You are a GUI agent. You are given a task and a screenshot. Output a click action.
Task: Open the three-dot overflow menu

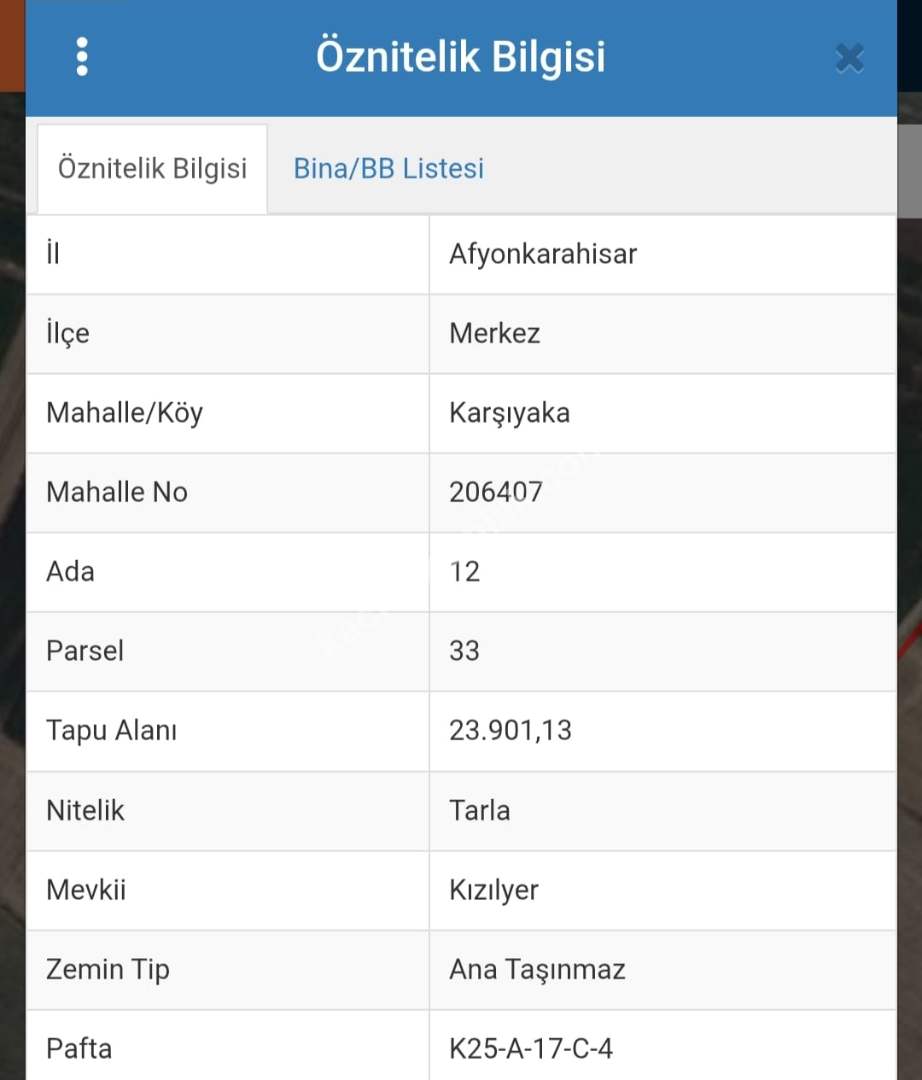(82, 57)
